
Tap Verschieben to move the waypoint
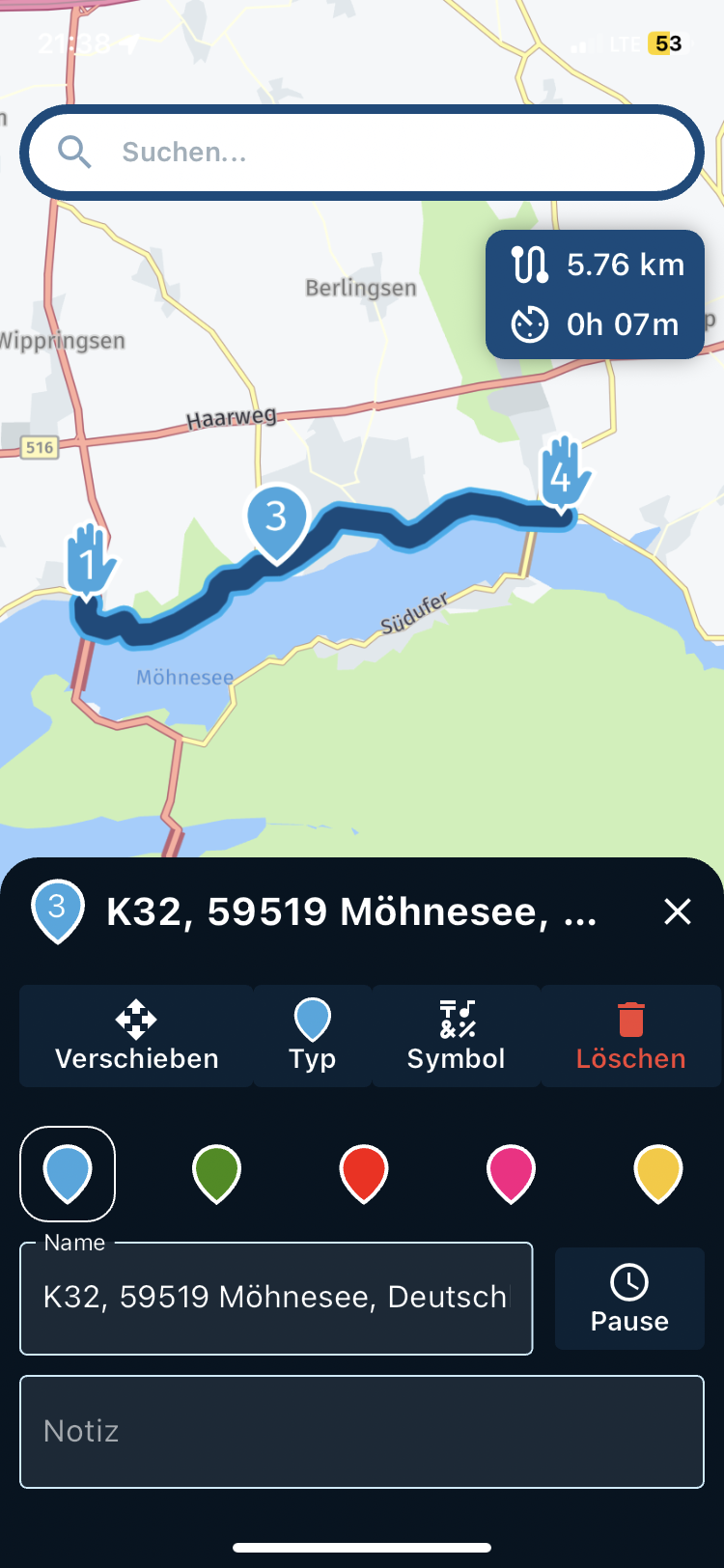(x=136, y=1037)
